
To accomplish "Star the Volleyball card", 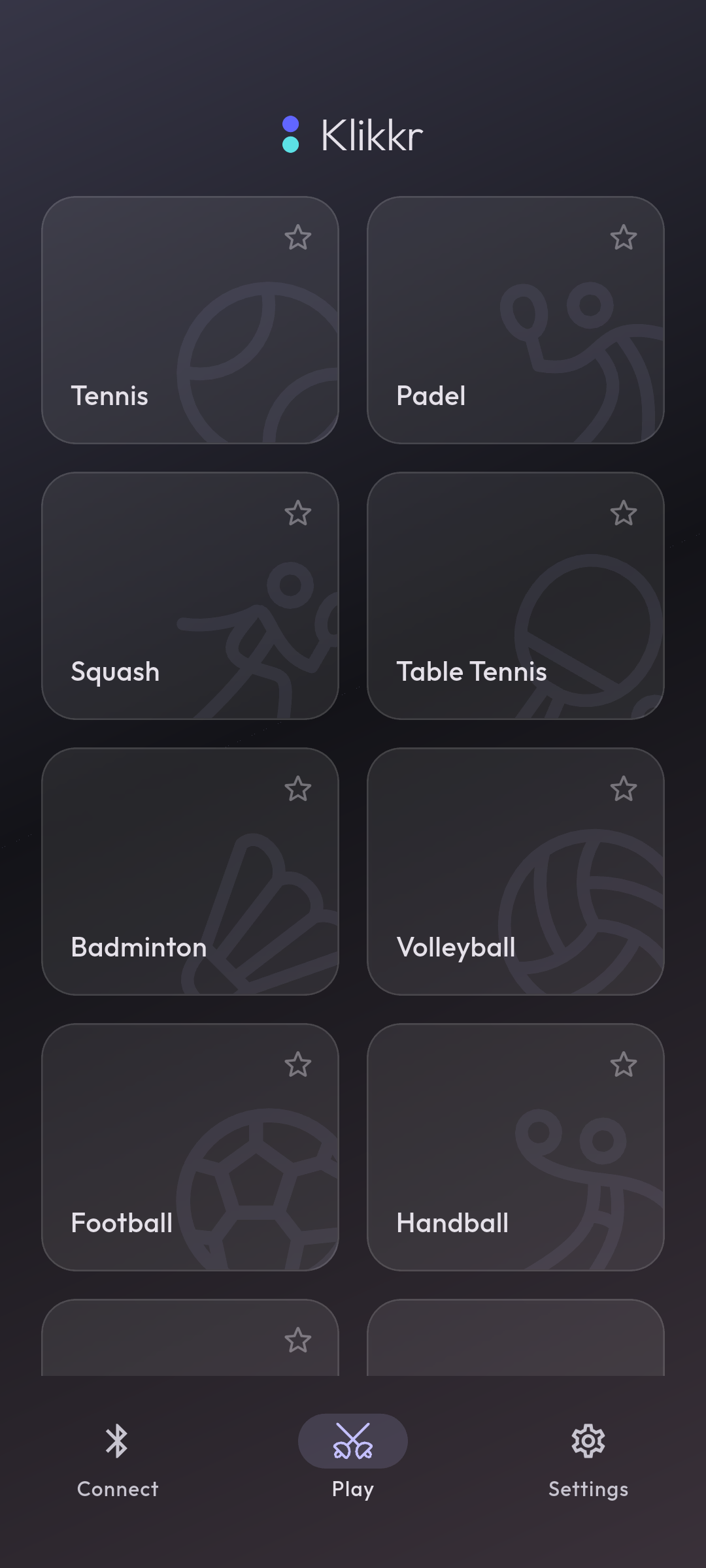I will [624, 789].
